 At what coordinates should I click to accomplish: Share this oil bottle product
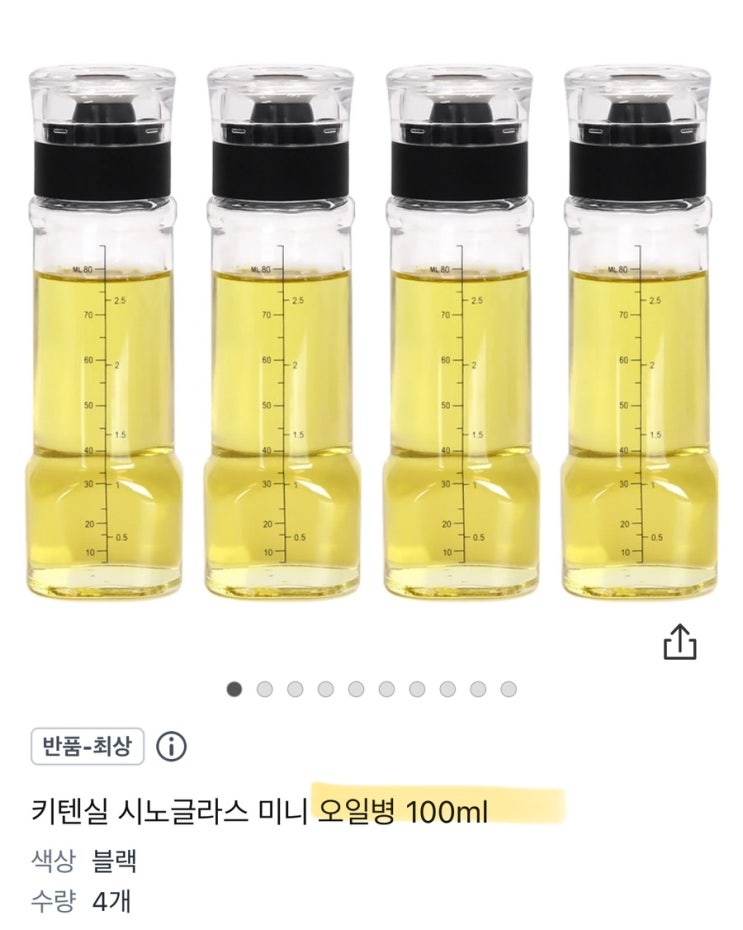tap(679, 642)
